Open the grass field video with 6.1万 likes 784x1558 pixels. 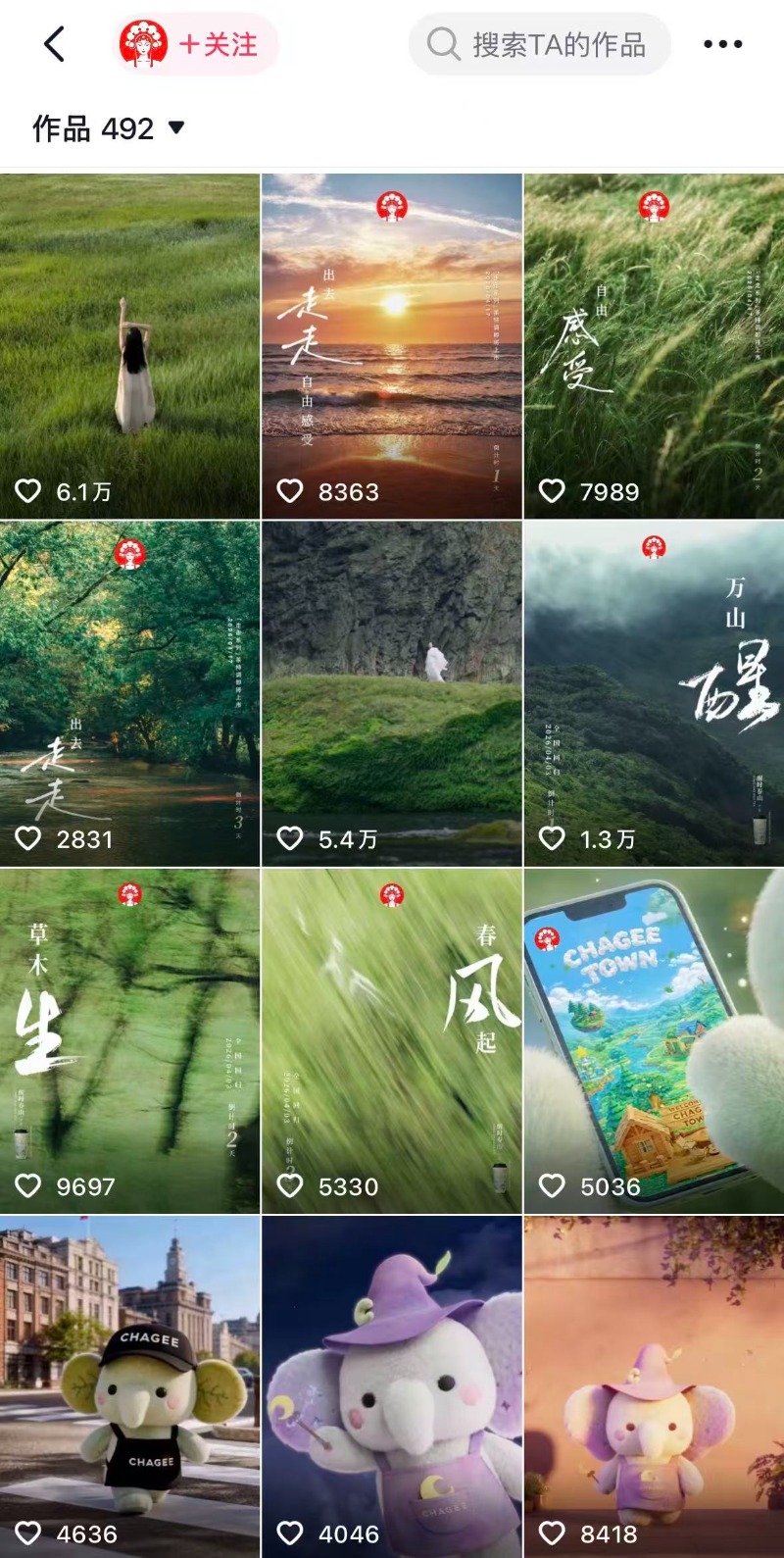[x=130, y=346]
